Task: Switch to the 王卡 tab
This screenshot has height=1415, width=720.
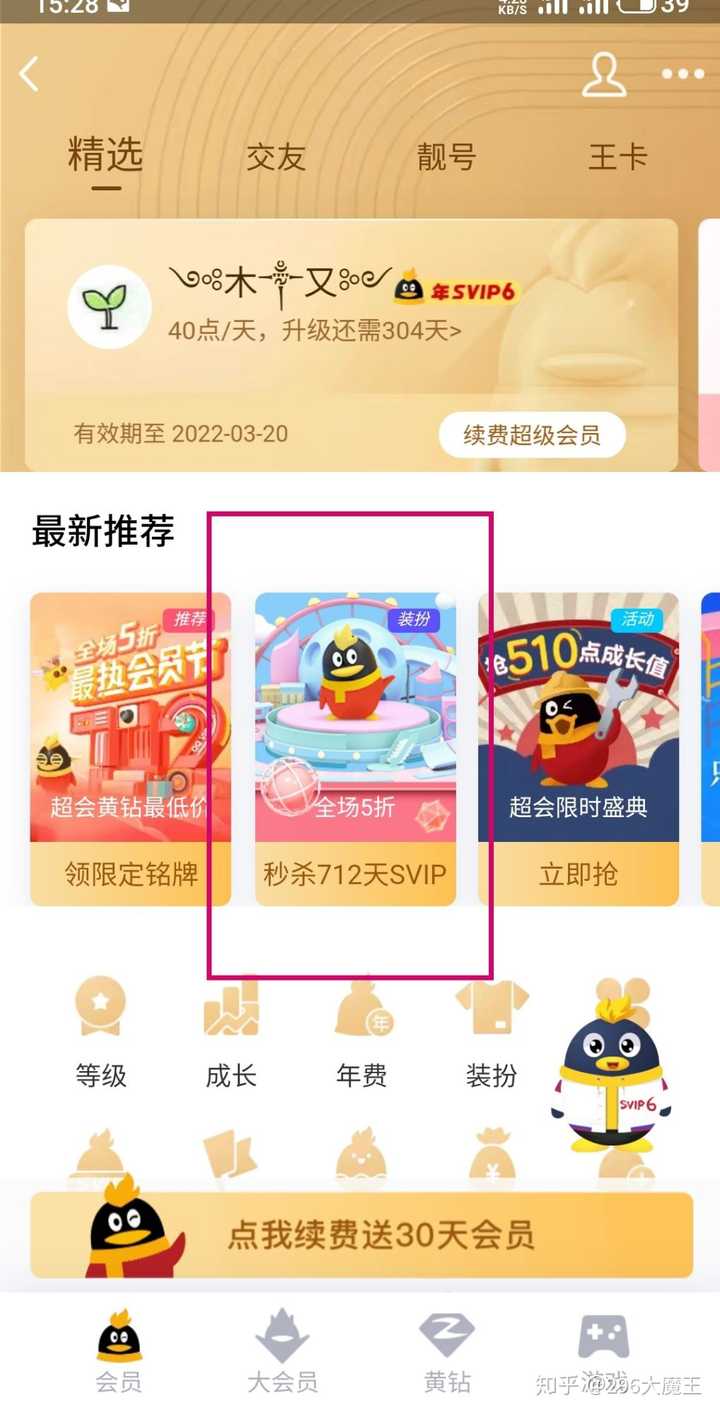Action: (x=617, y=157)
